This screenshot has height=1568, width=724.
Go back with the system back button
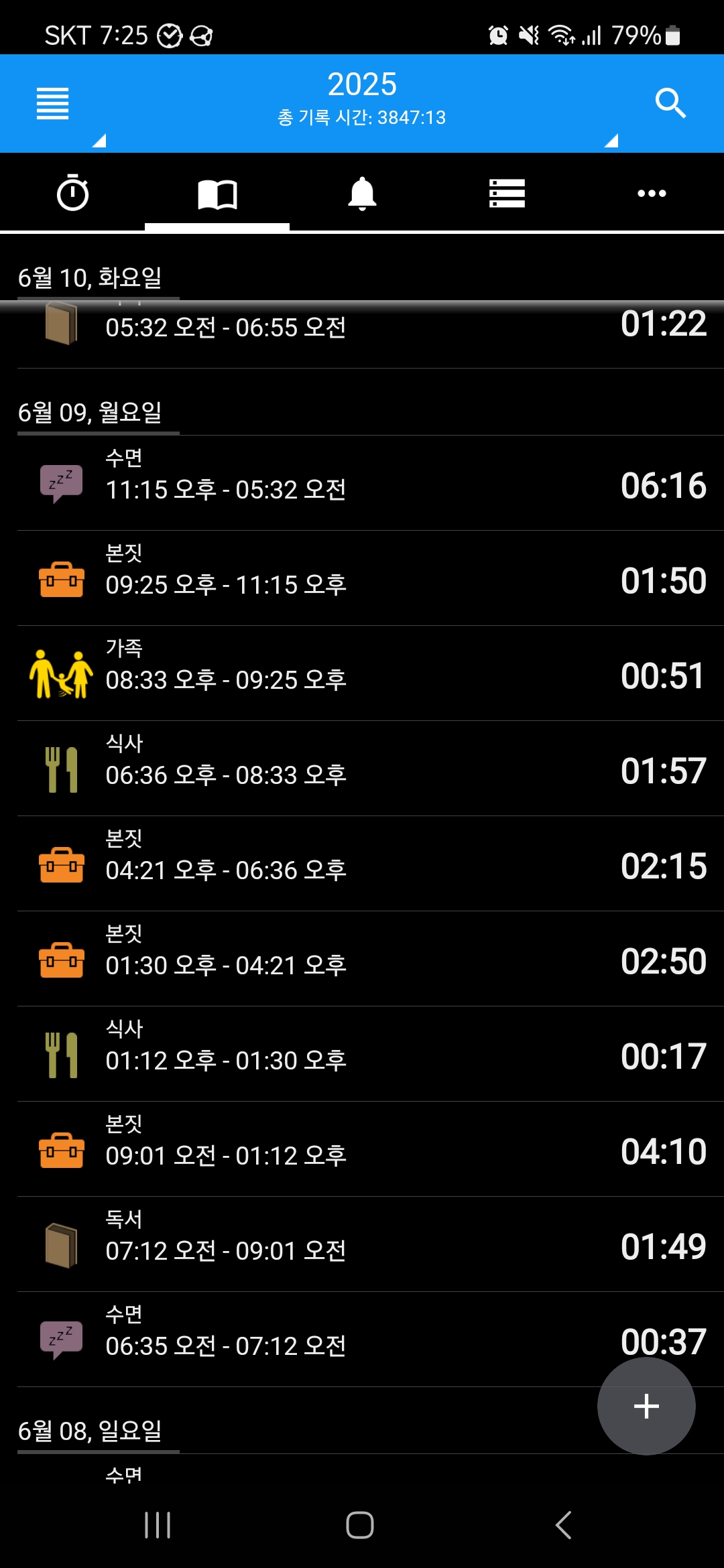tap(564, 1525)
